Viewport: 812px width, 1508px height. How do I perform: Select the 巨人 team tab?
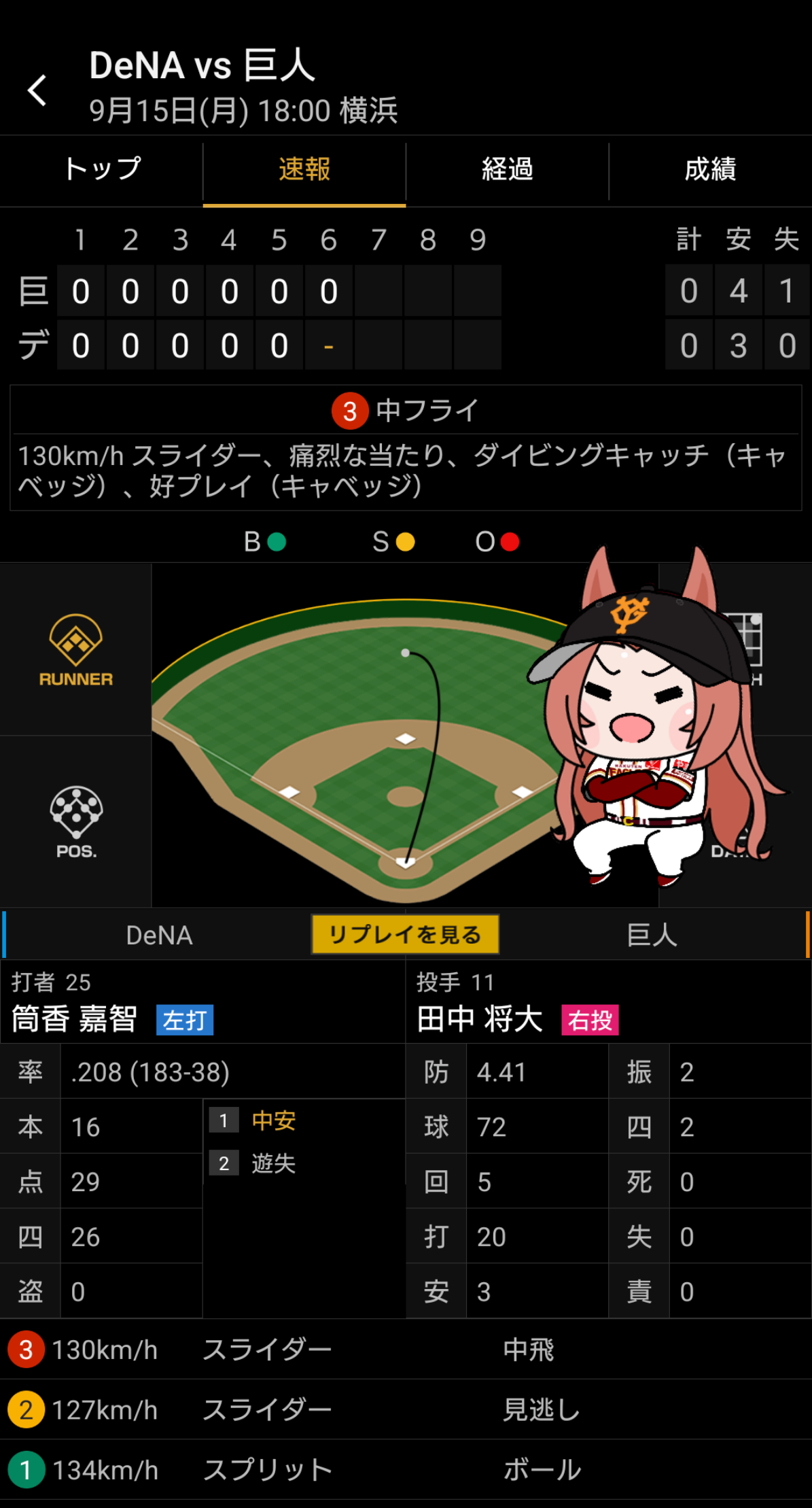click(652, 936)
